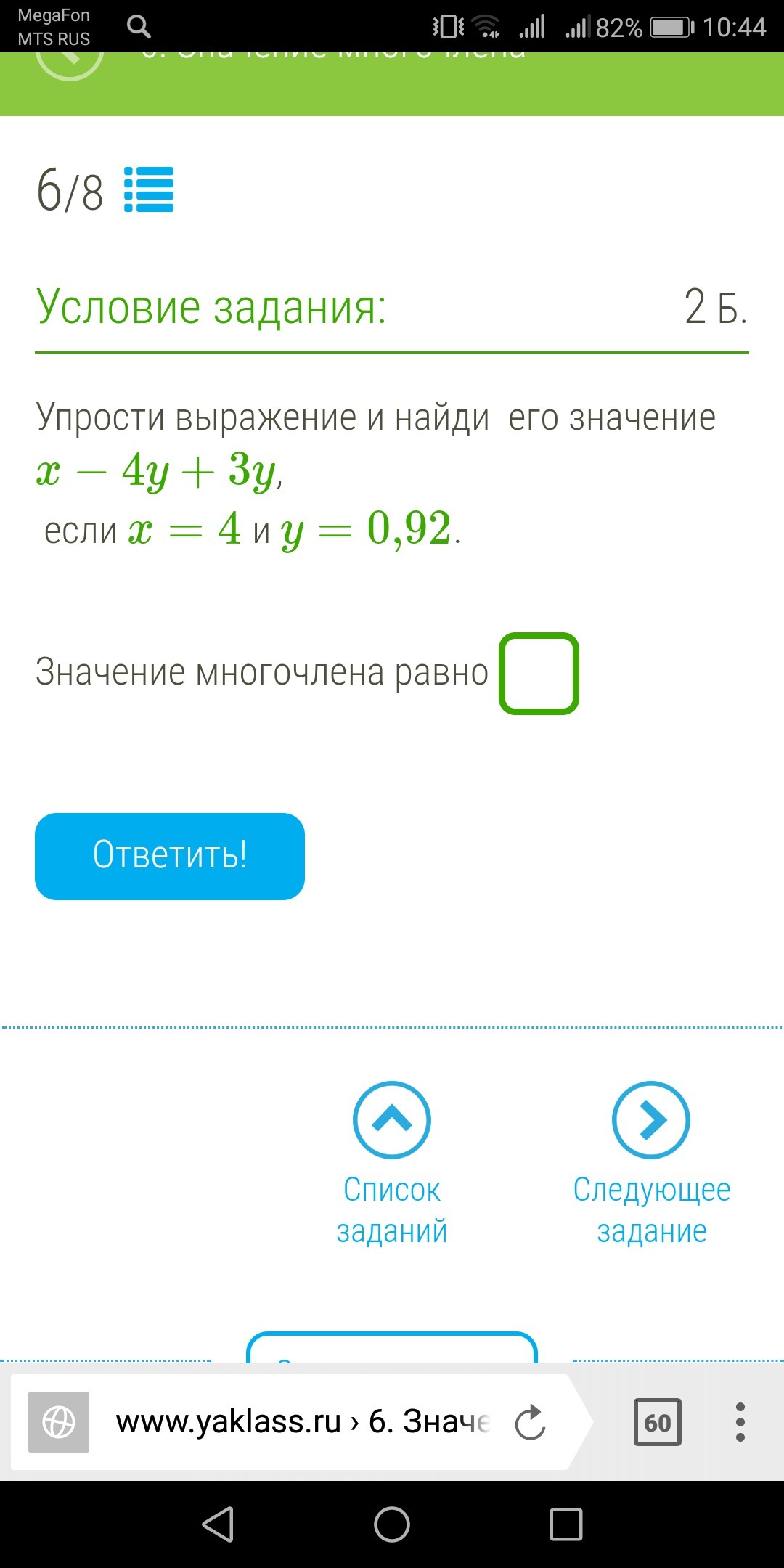Submit with the Ответить! button
This screenshot has width=784, height=1568.
pyautogui.click(x=170, y=856)
